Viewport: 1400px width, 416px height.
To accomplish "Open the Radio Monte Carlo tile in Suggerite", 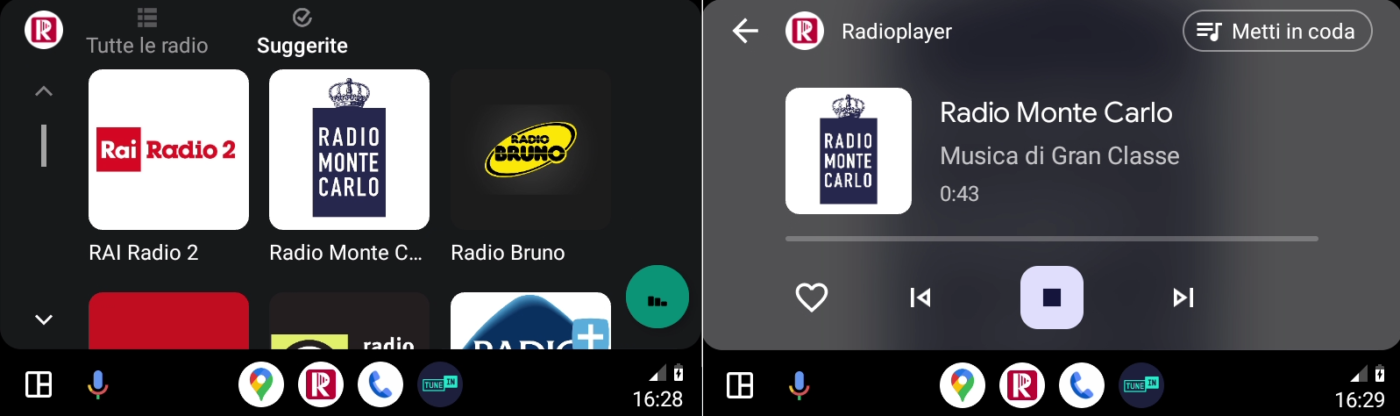I will (x=349, y=150).
